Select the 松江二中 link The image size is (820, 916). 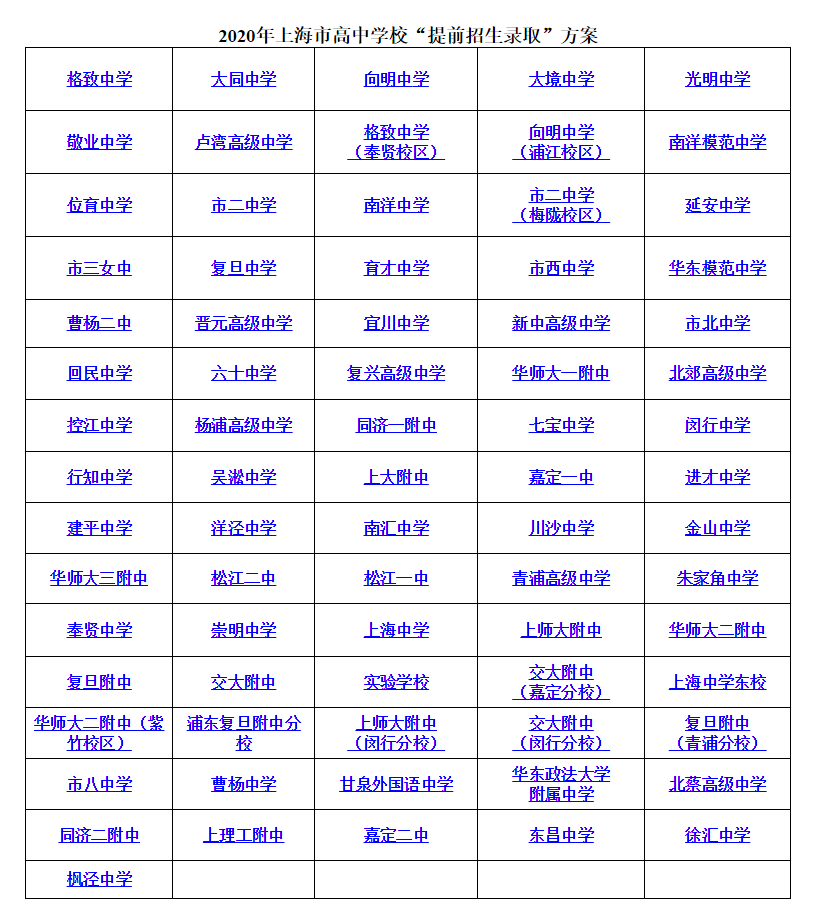coord(243,579)
